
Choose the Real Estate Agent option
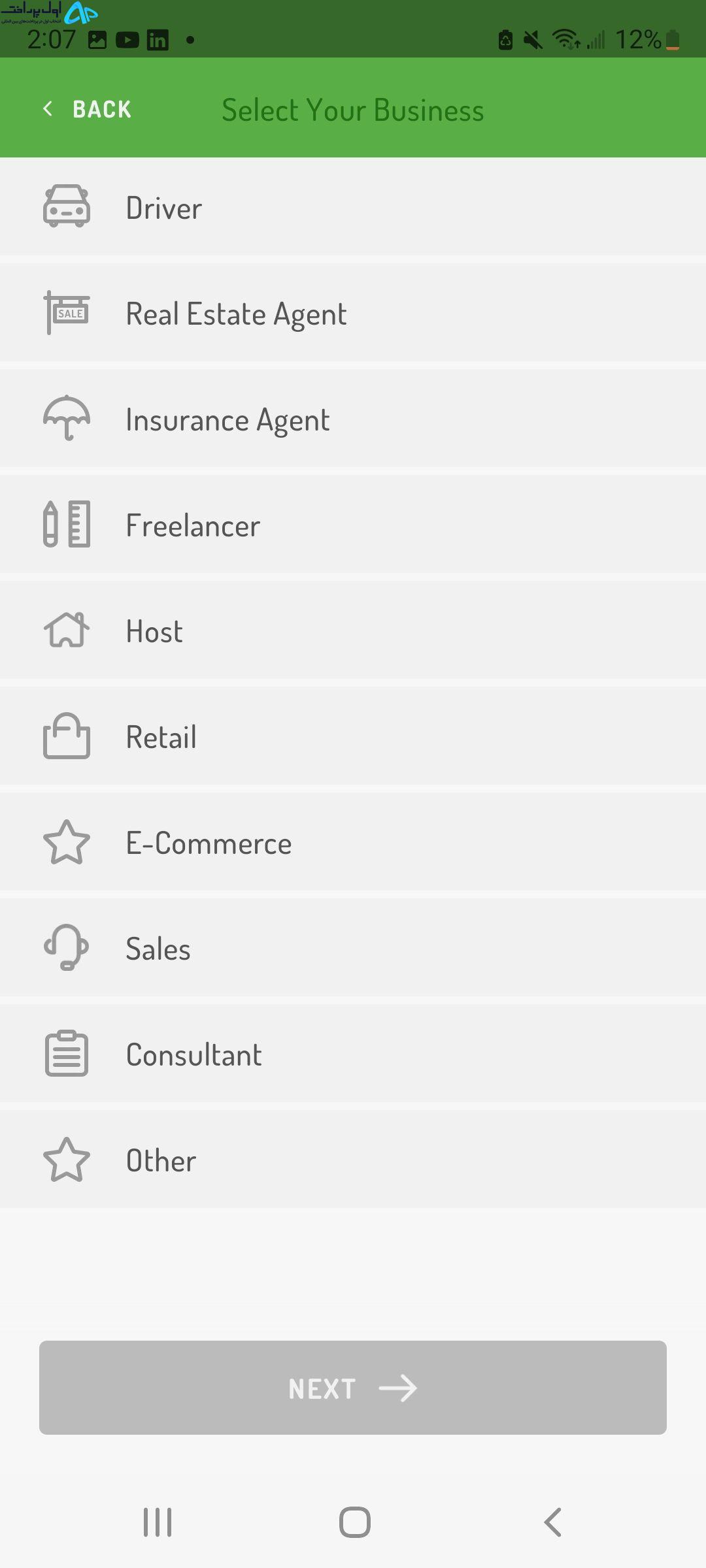353,313
